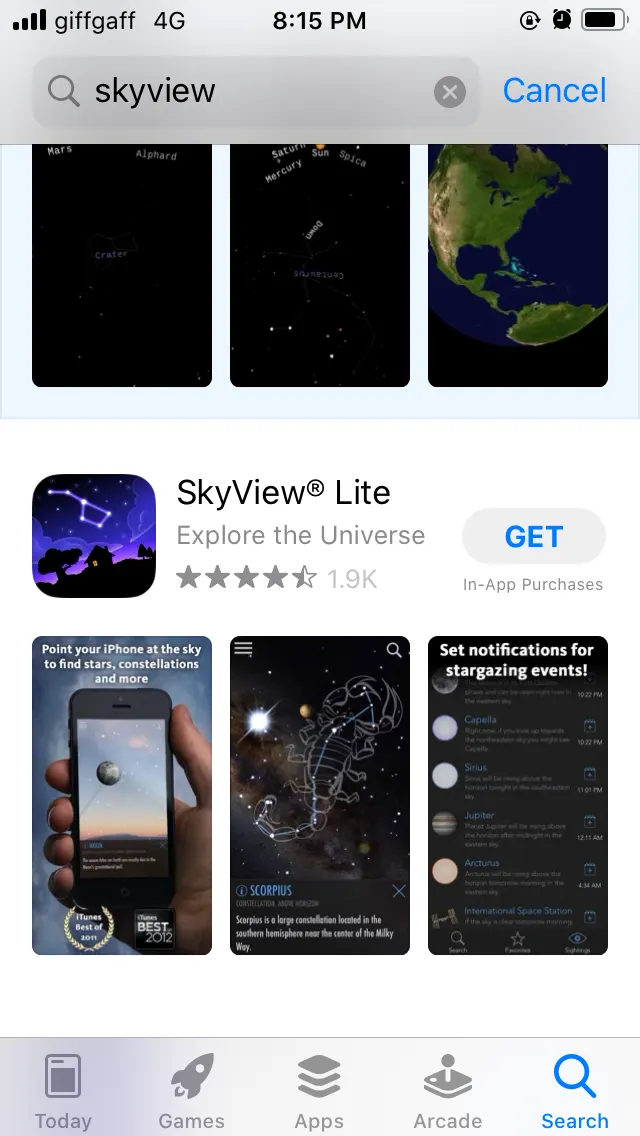The image size is (640, 1136).
Task: Switch to the Games tab
Action: 191,1092
